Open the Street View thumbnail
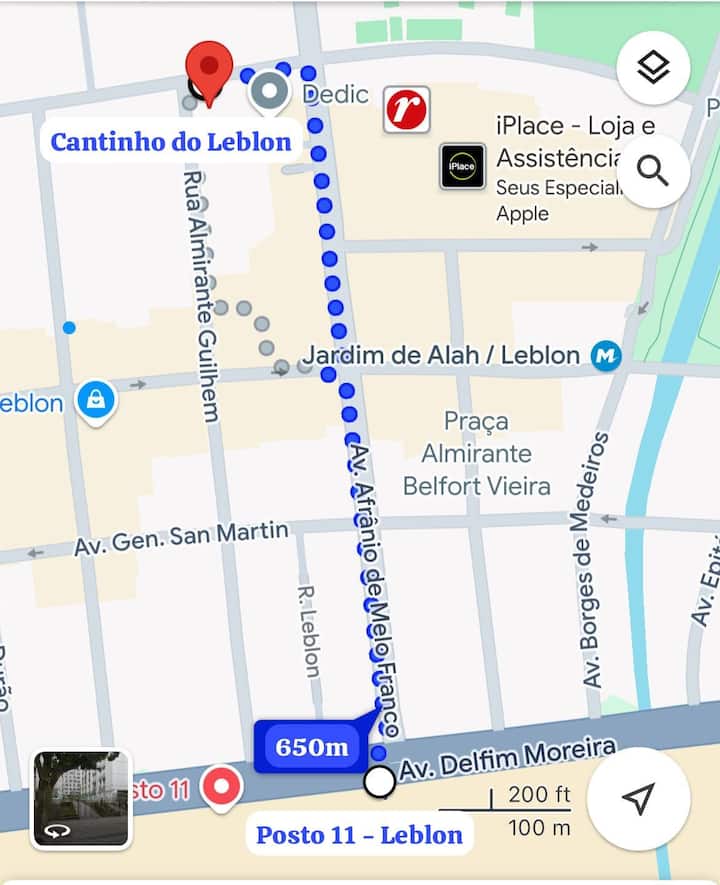The image size is (720, 885). point(81,800)
